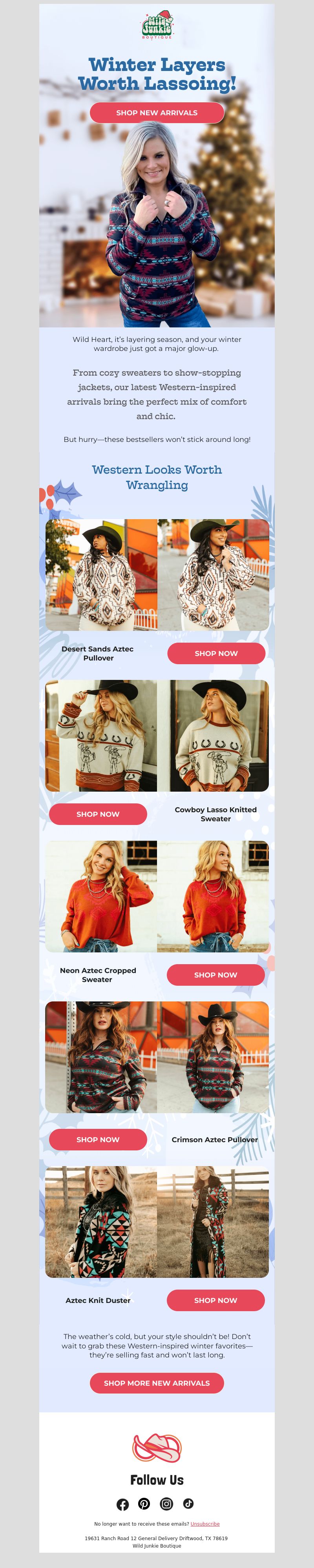Open the Aztec Knit Duster photo

pyautogui.click(x=157, y=1222)
